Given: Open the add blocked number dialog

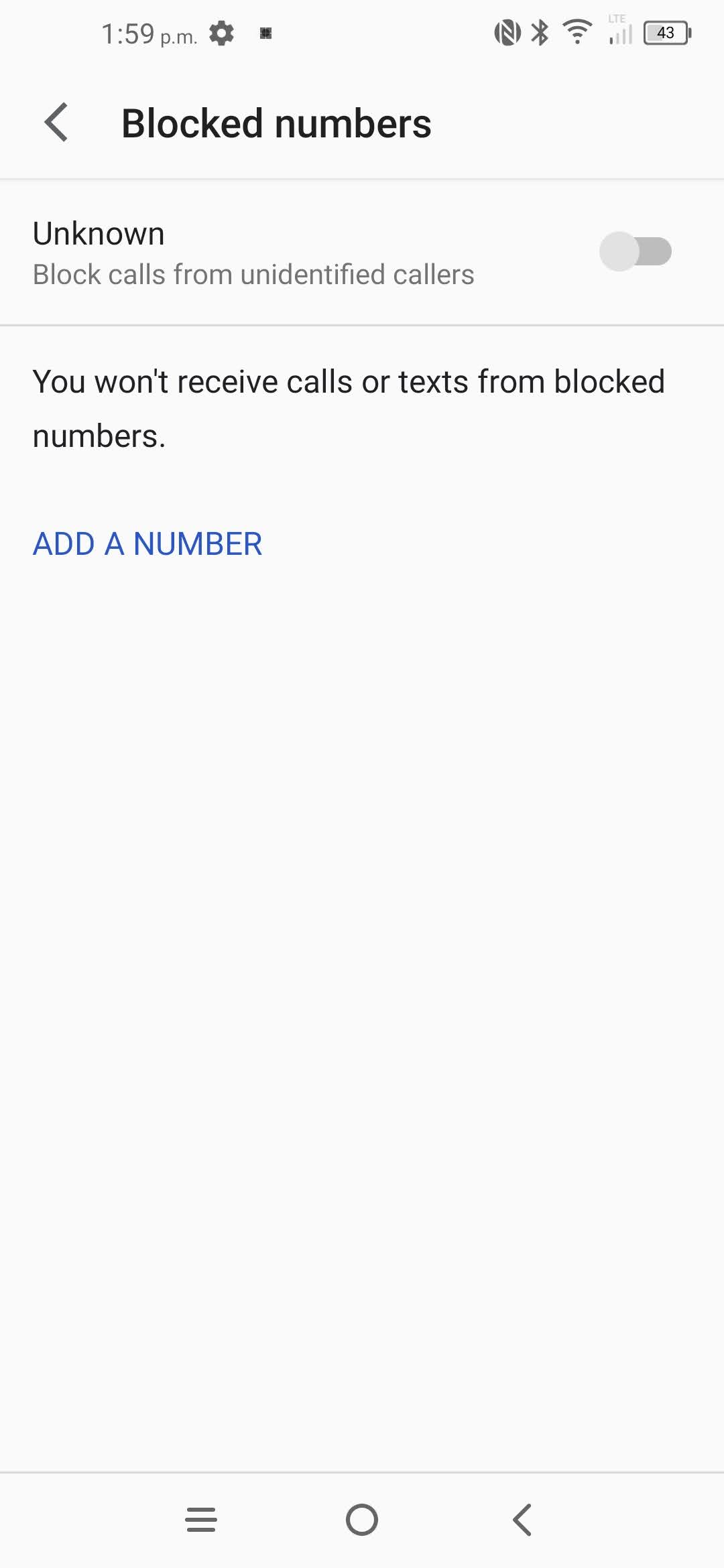Looking at the screenshot, I should (147, 543).
